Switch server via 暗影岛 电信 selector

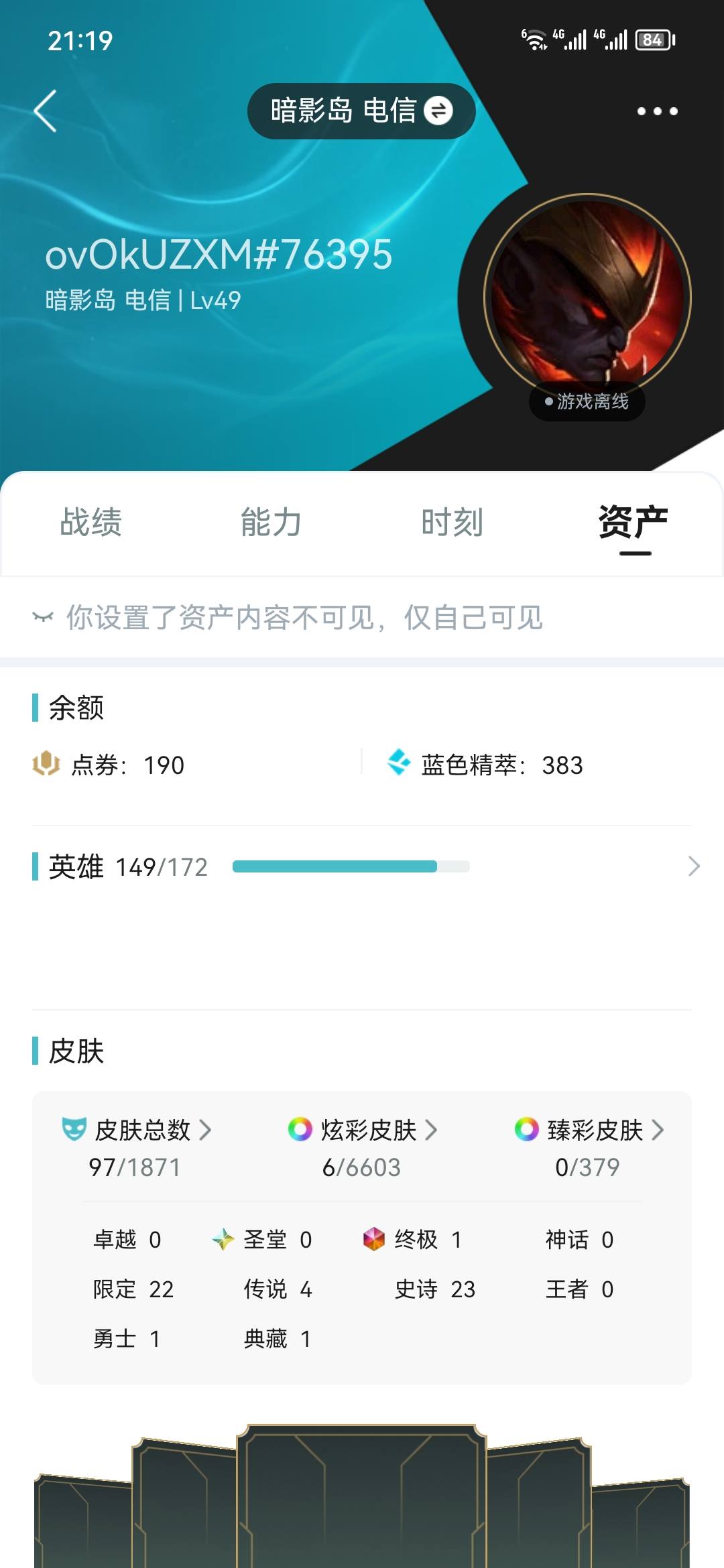[361, 111]
